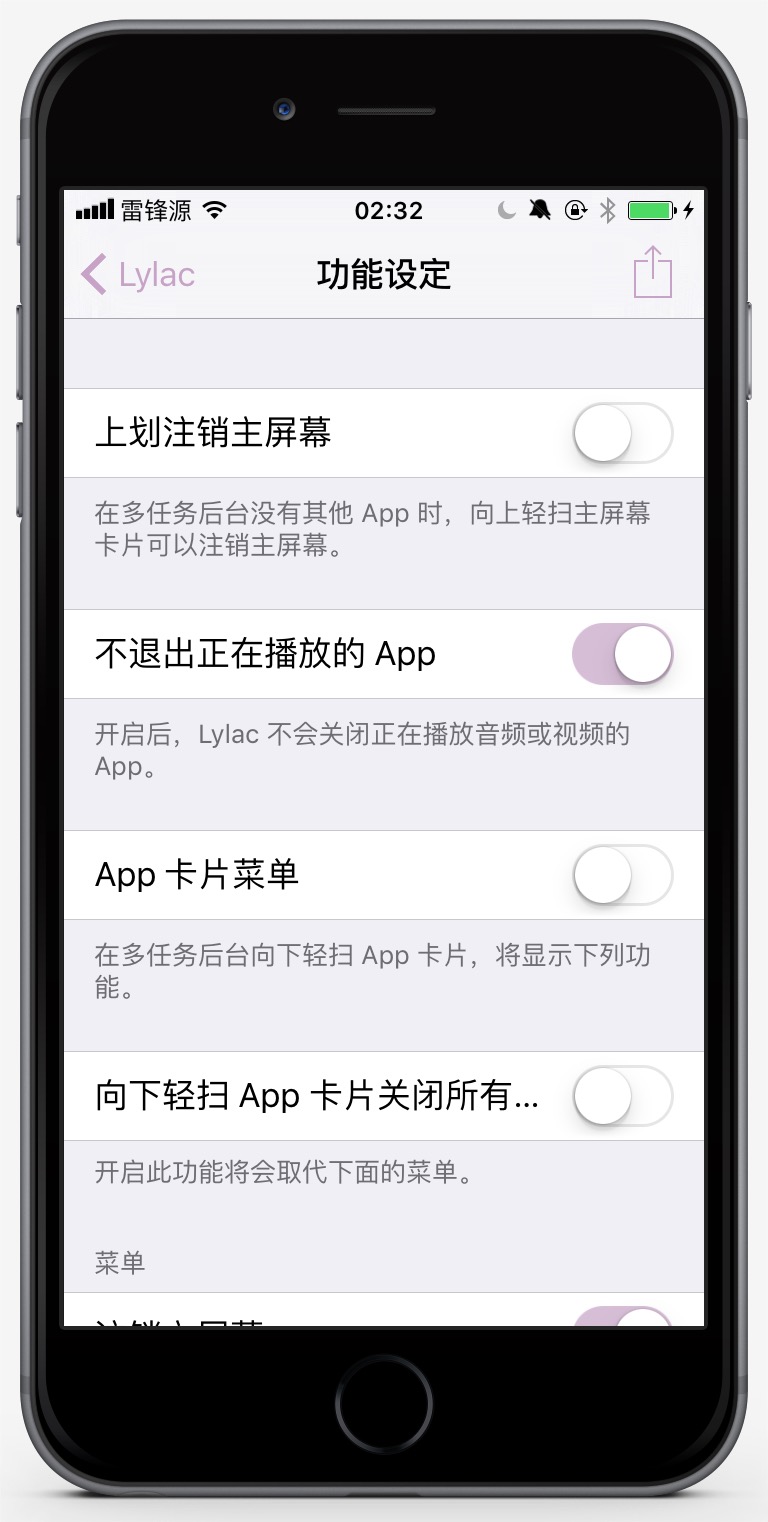Go back to Lylac
768x1522 pixels.
point(138,274)
